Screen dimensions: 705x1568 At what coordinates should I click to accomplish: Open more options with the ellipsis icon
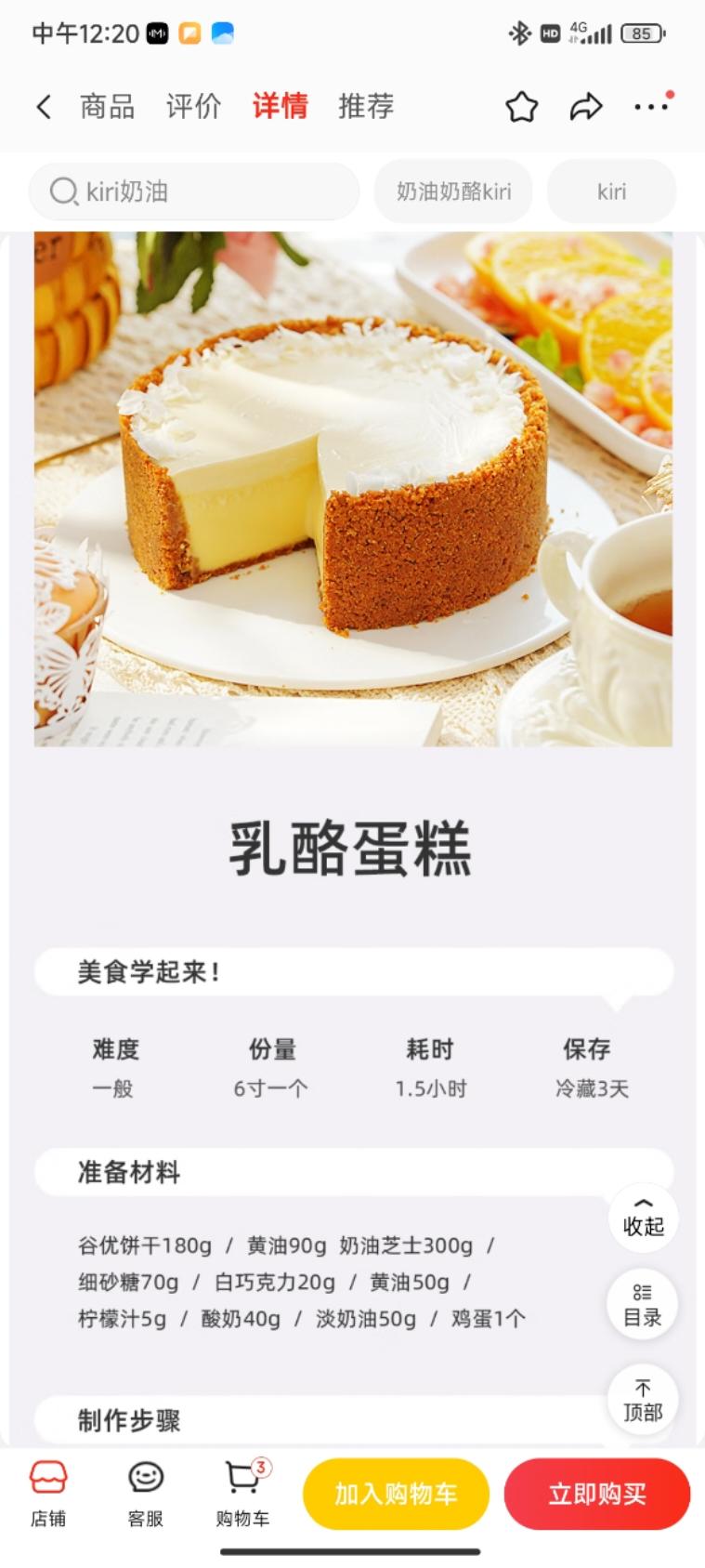pos(650,106)
